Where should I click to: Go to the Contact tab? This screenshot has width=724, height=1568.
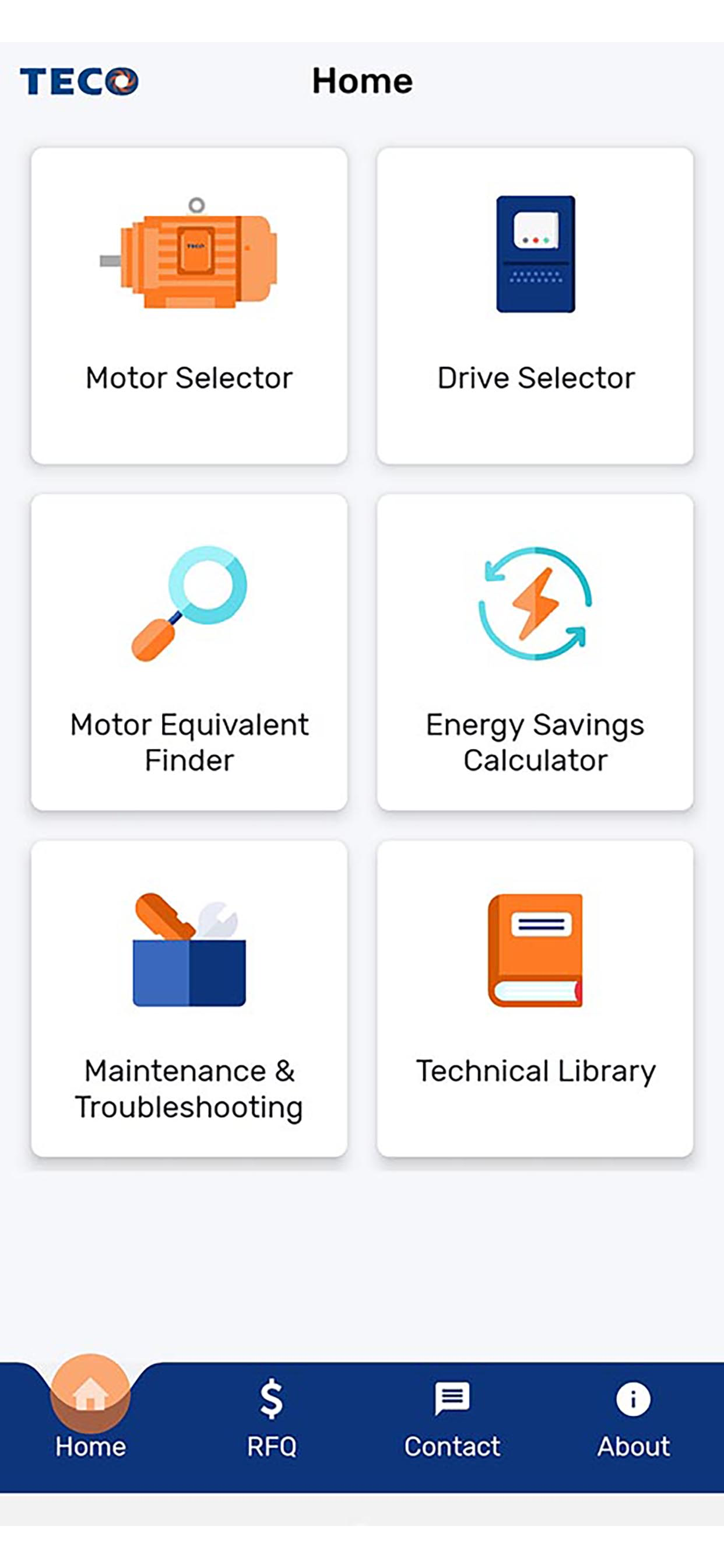coord(452,1419)
